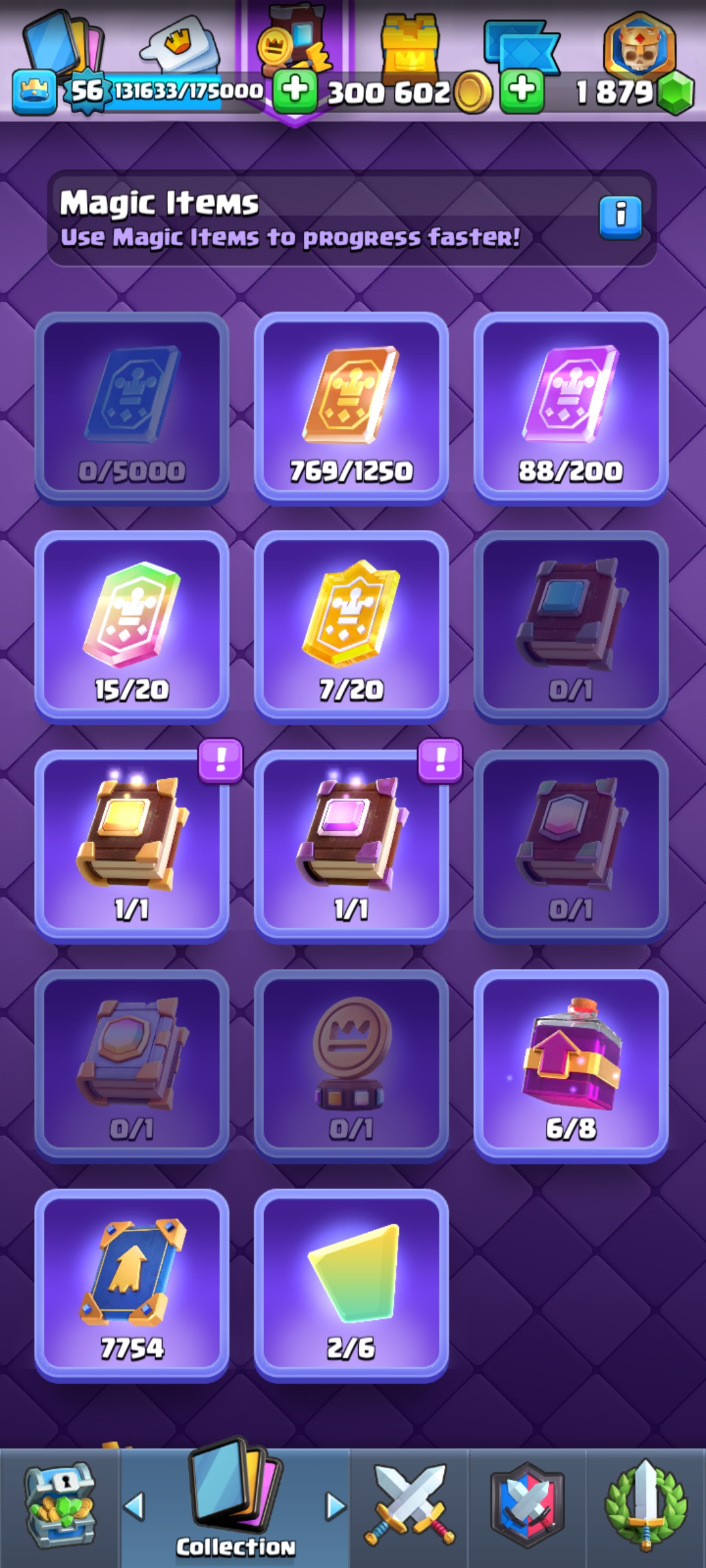Switch to the Battle crossed swords tab

pyautogui.click(x=409, y=1506)
